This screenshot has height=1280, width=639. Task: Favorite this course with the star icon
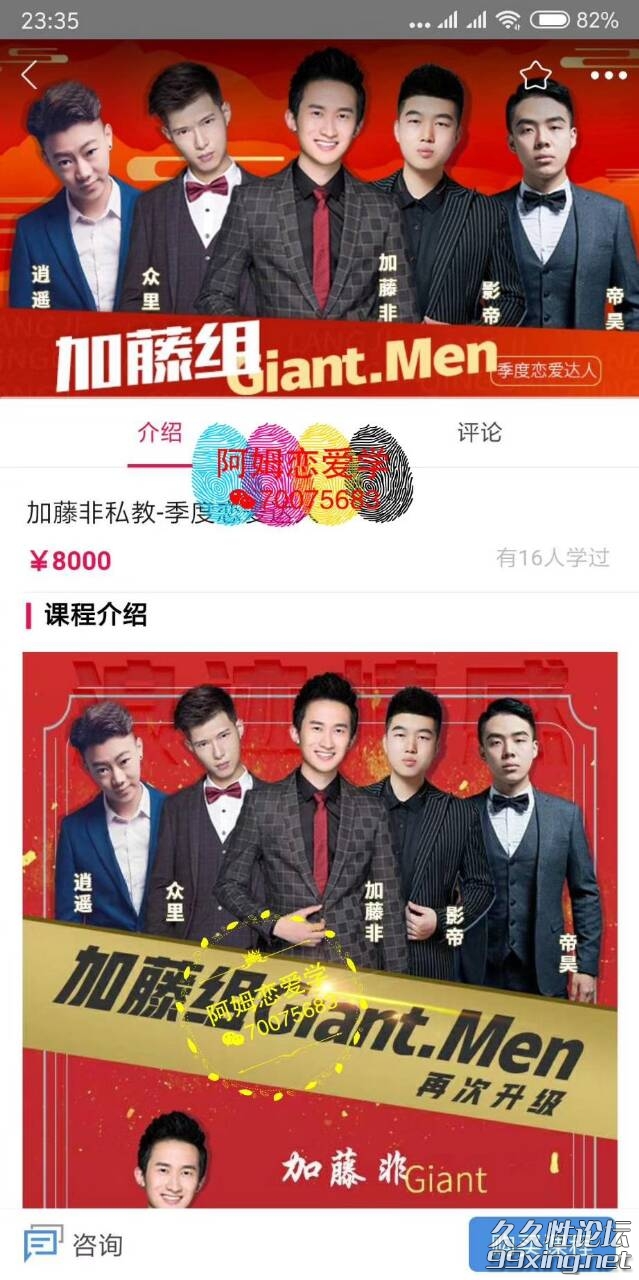point(536,74)
